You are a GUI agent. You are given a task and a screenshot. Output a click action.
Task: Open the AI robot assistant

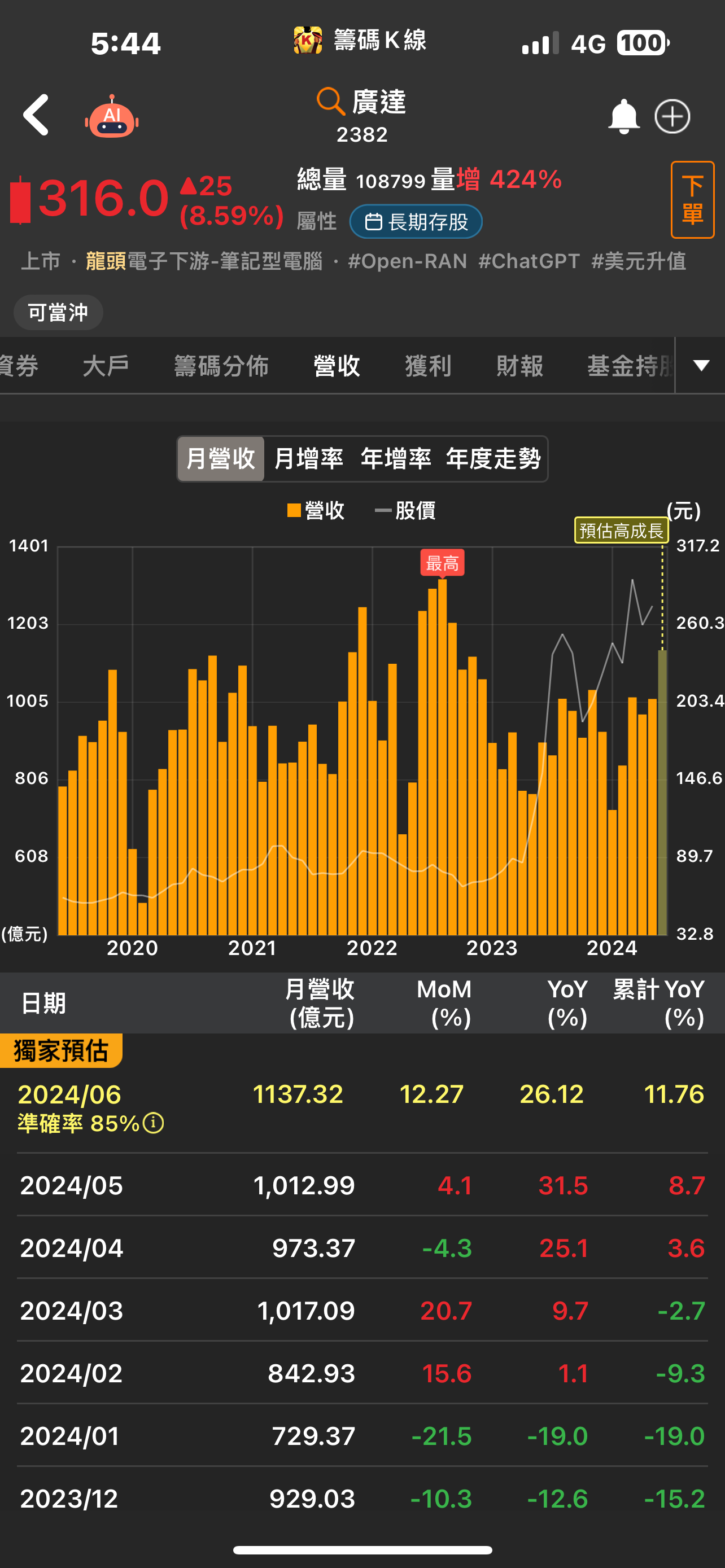[x=111, y=117]
